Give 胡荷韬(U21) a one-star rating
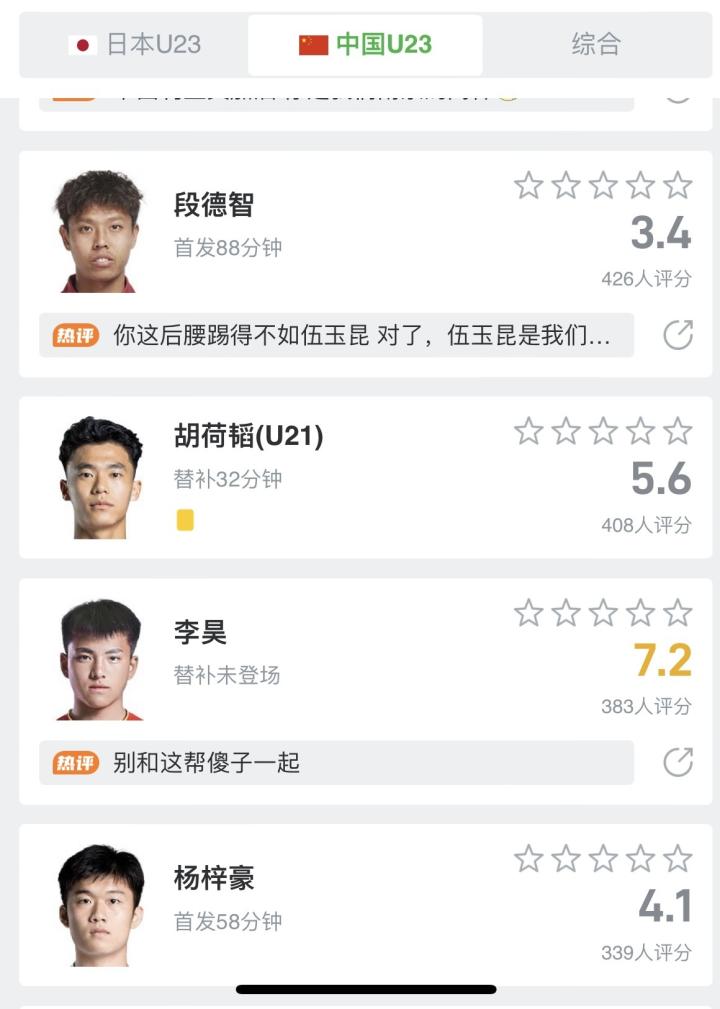 click(x=528, y=431)
